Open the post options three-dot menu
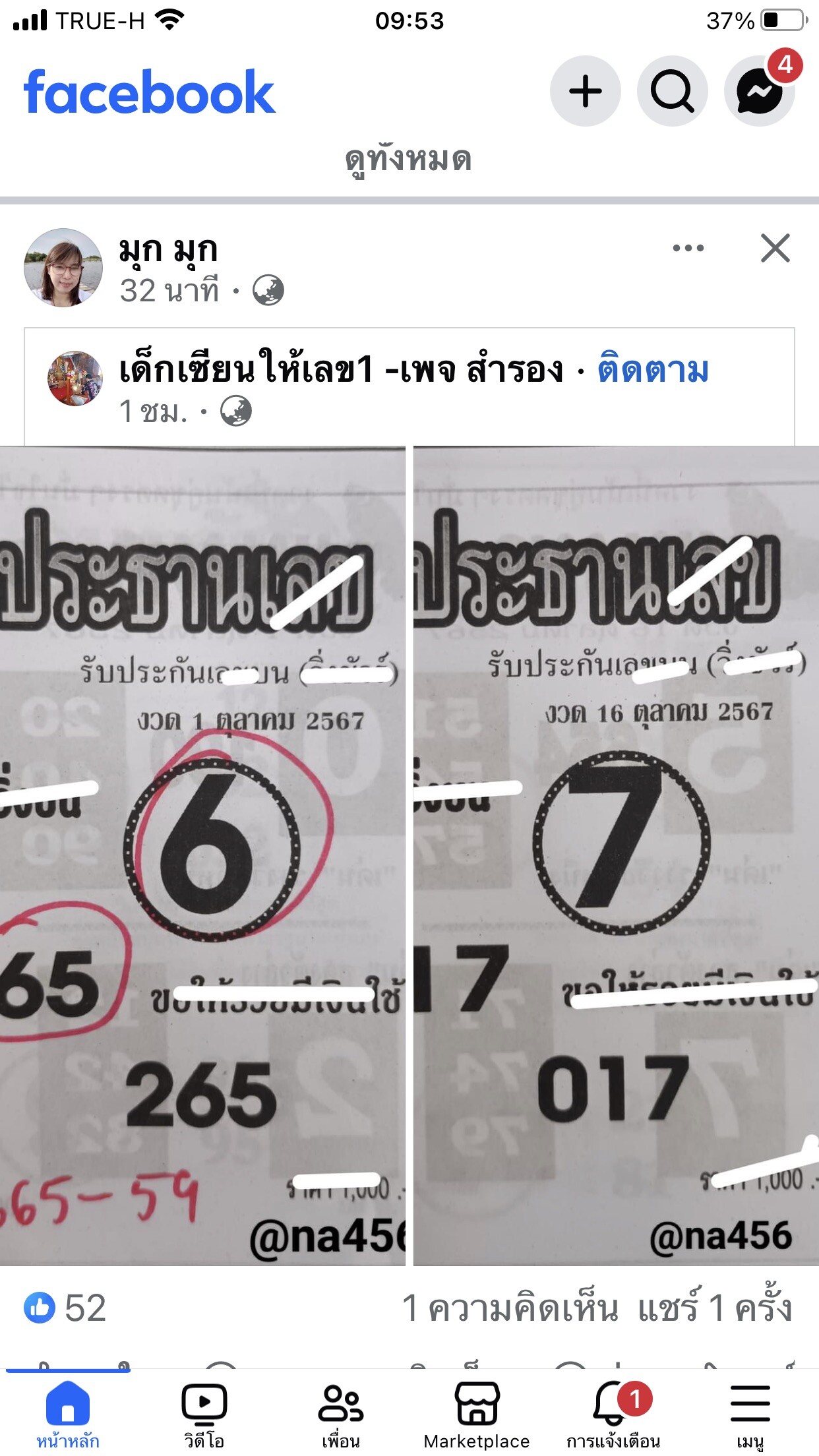The width and height of the screenshot is (819, 1456). tap(688, 249)
